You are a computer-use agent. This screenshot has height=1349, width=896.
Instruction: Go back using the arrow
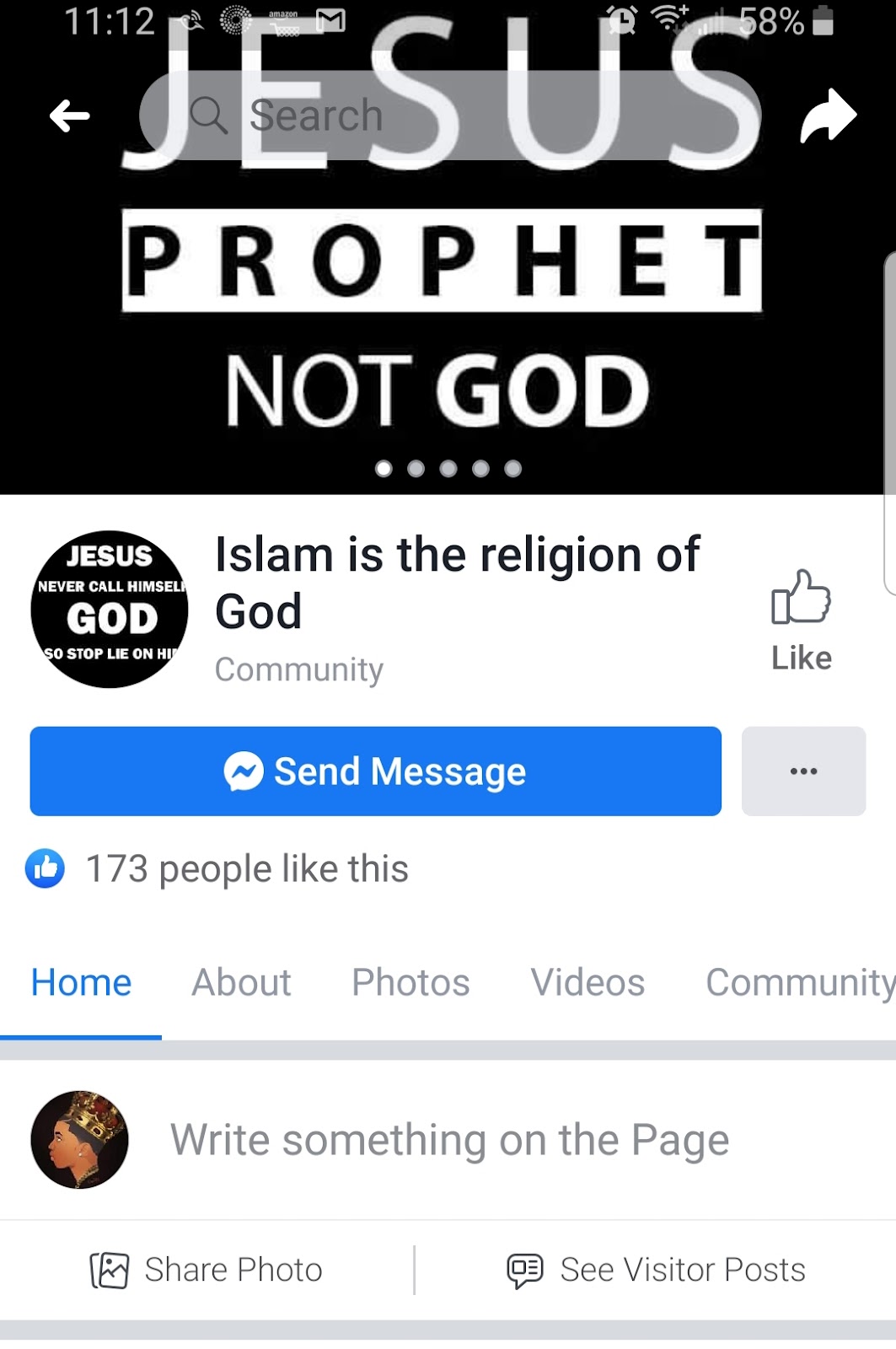(69, 116)
